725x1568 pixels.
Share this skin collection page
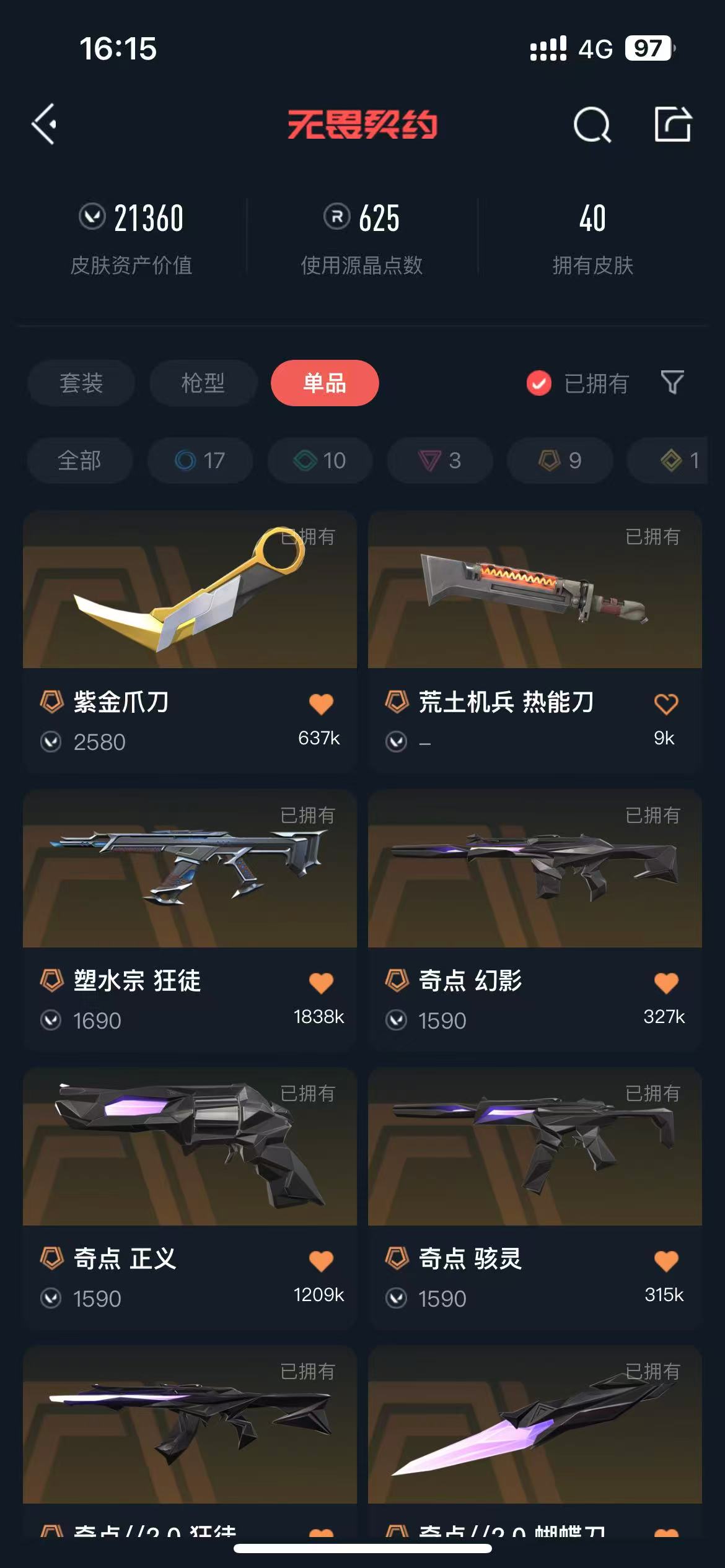pyautogui.click(x=673, y=124)
